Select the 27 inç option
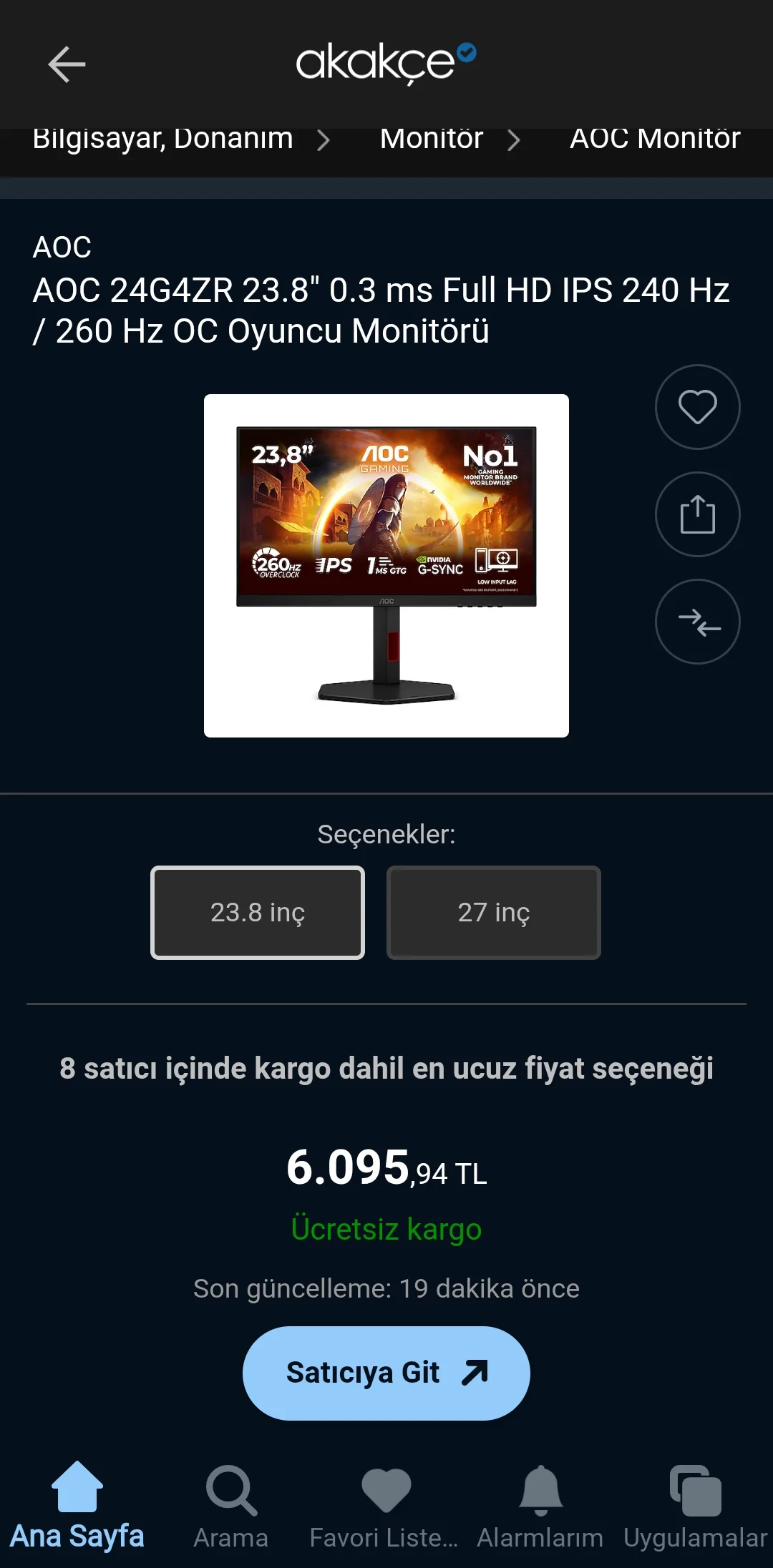This screenshot has width=773, height=1568. [494, 913]
